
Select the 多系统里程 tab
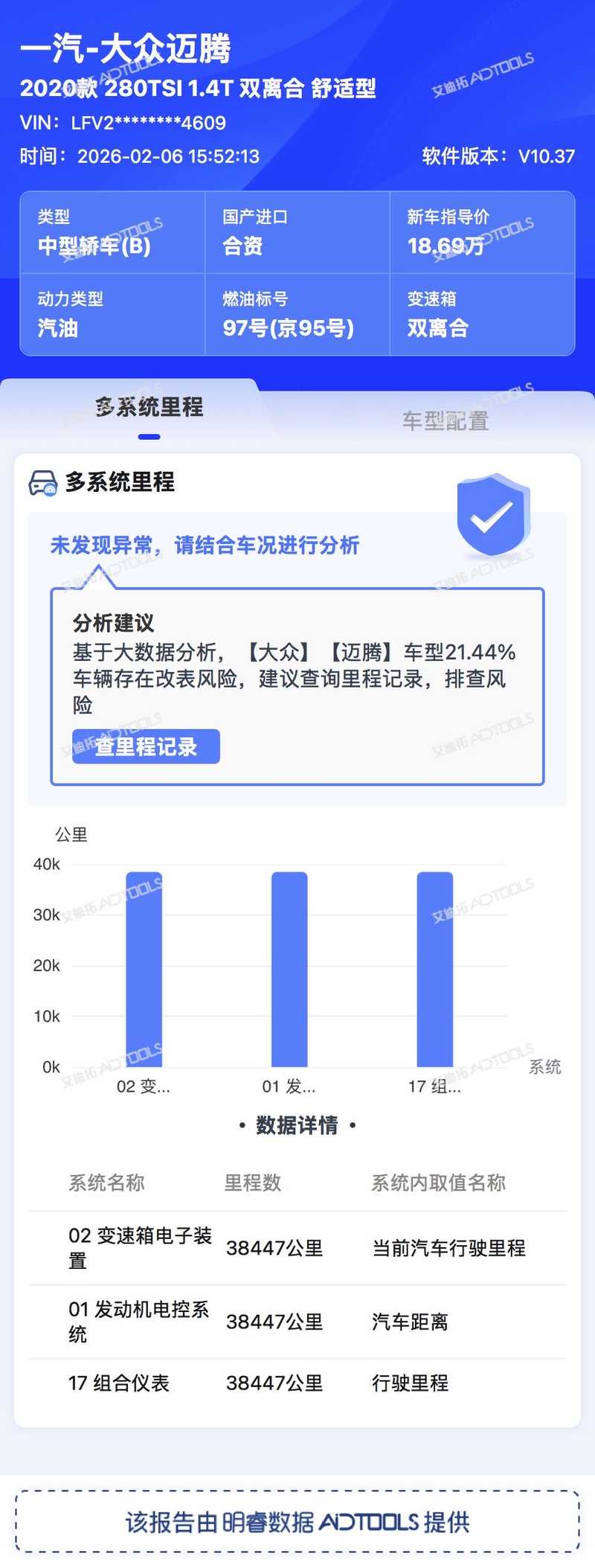coord(149,407)
